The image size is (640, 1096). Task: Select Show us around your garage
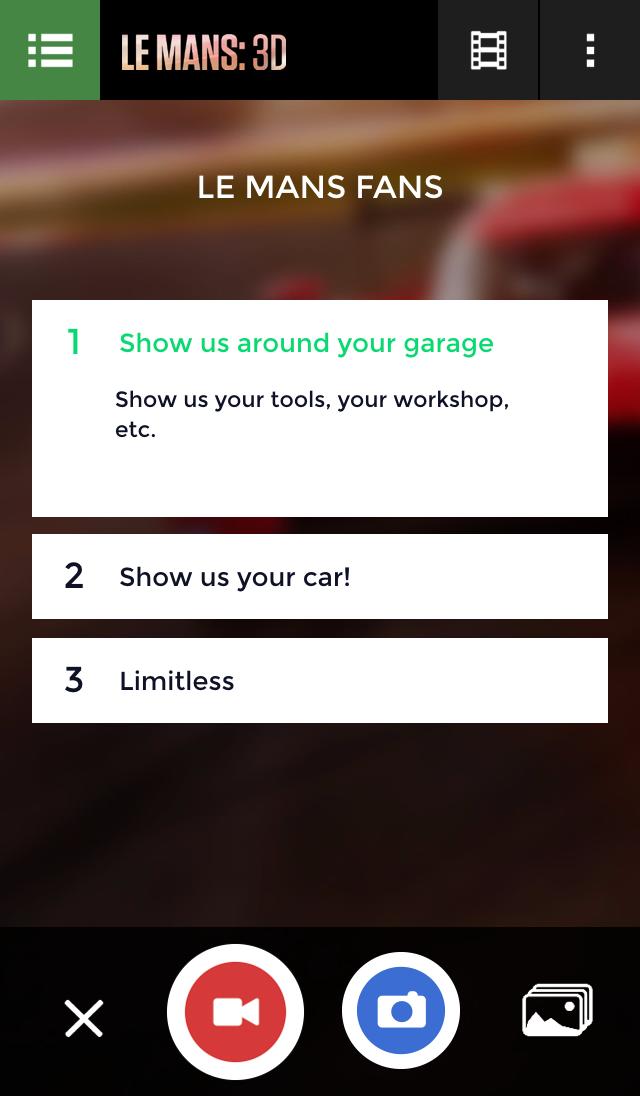click(x=306, y=344)
